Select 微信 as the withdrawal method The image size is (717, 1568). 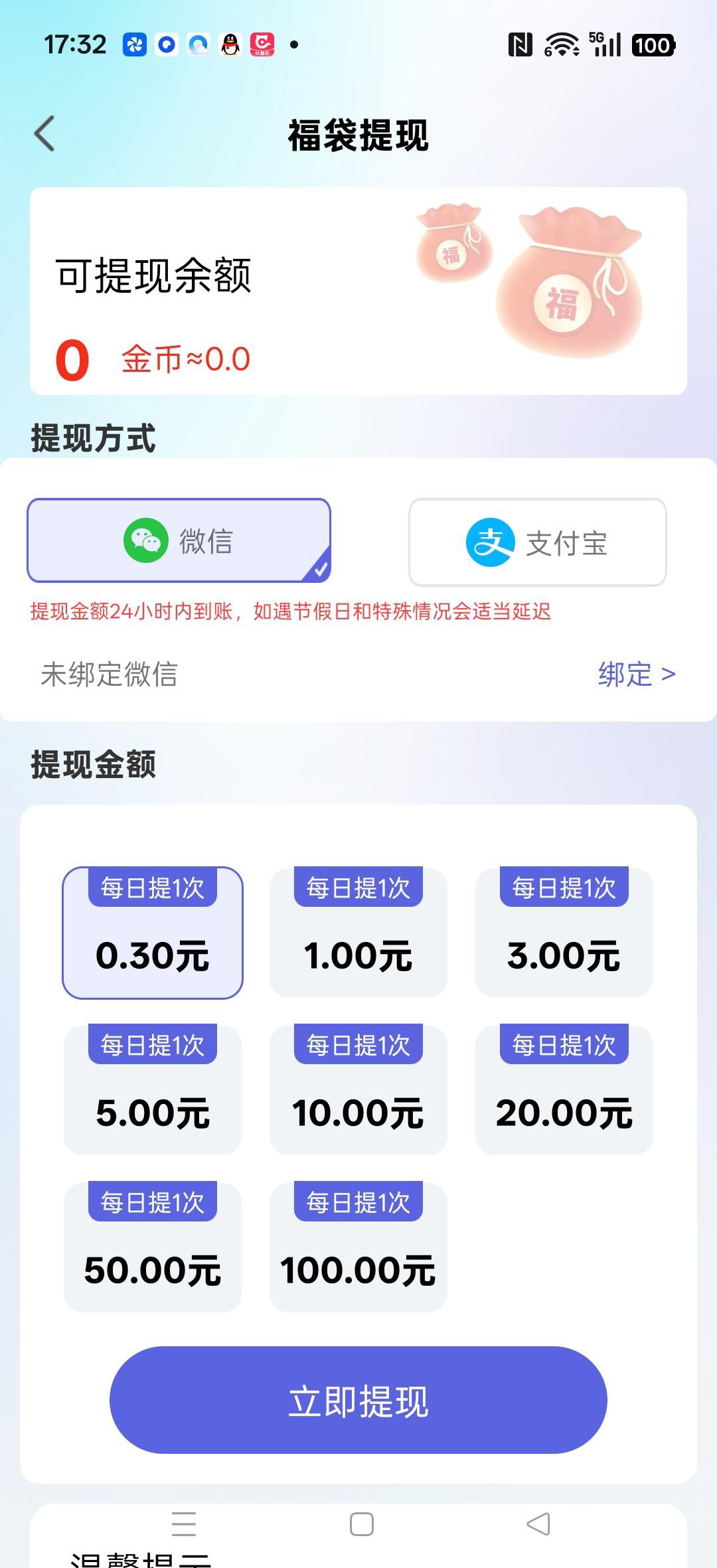179,540
